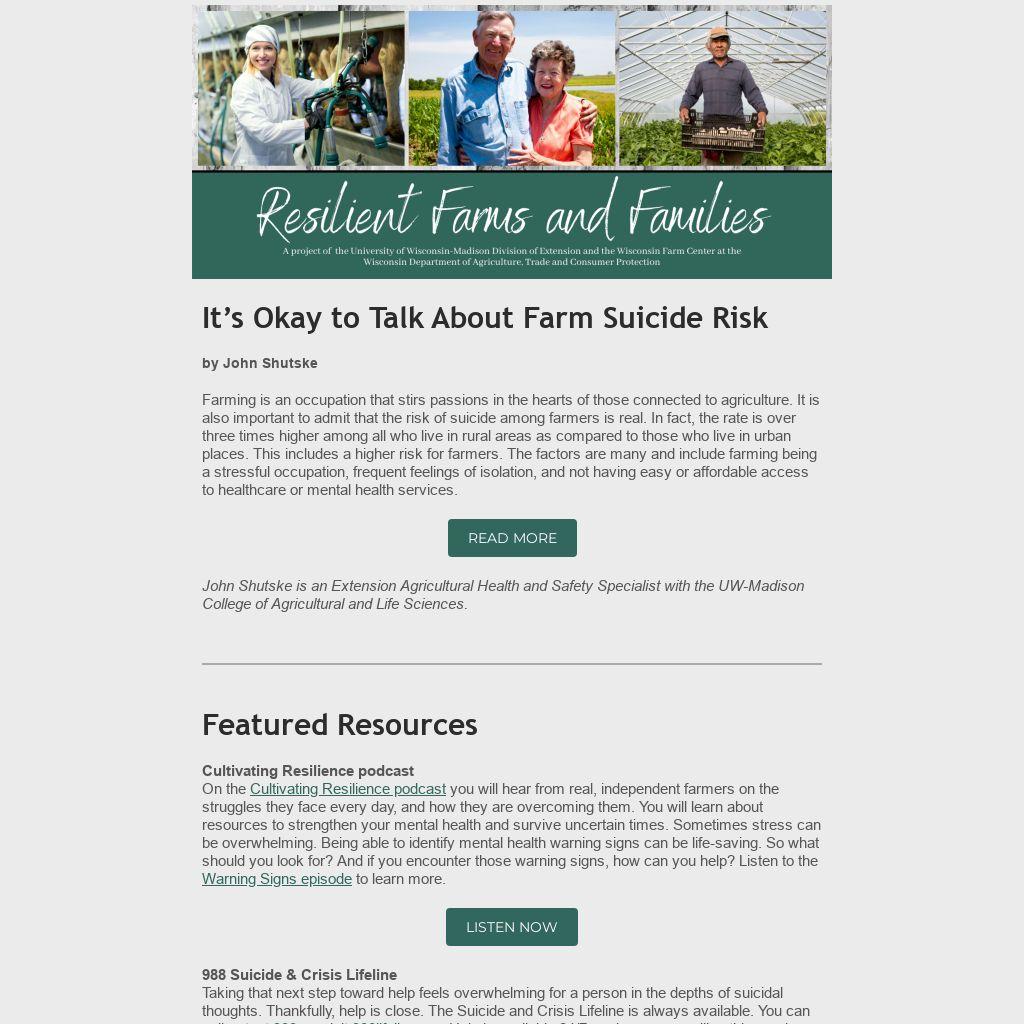
Task: Follow the Warning Signs episode link
Action: pyautogui.click(x=277, y=879)
